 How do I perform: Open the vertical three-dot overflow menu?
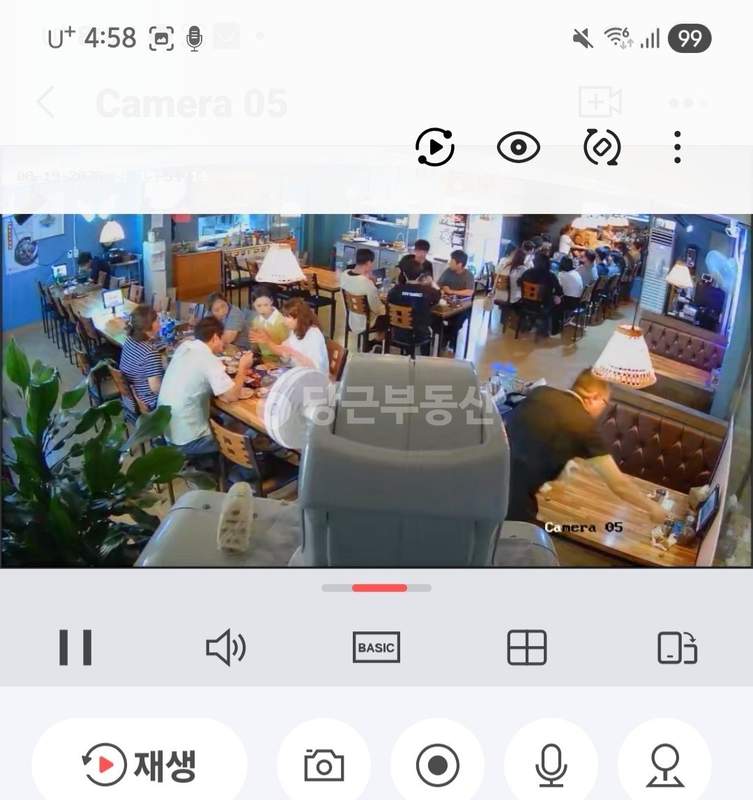pos(677,148)
